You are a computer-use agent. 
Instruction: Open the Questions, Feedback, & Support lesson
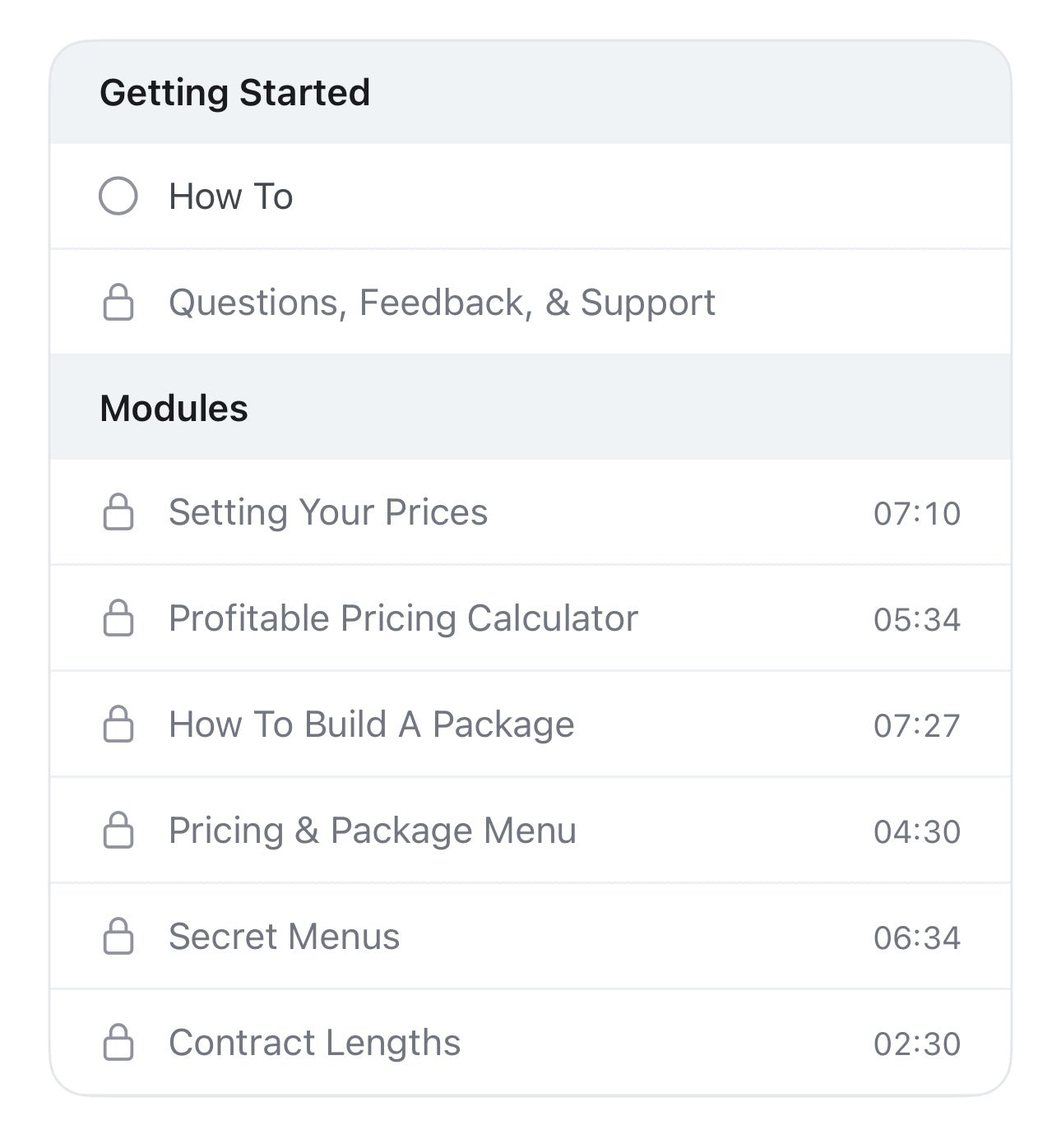point(442,301)
